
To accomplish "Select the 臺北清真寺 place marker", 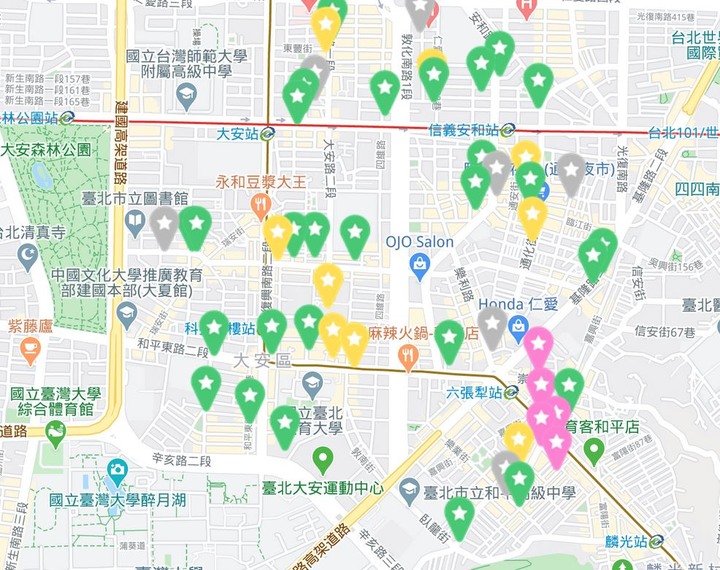I will [28, 257].
